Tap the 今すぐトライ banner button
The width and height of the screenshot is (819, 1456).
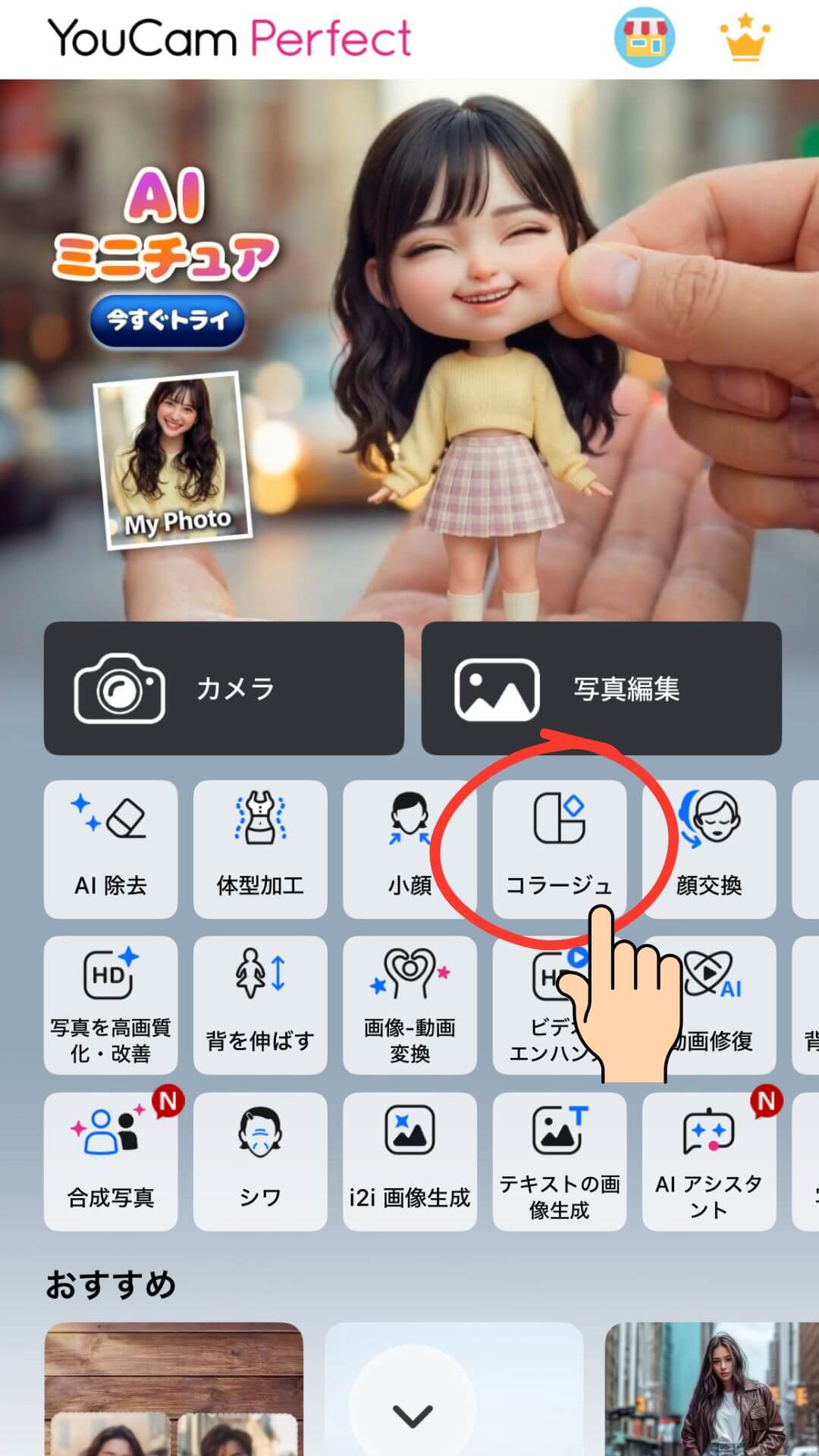(168, 321)
